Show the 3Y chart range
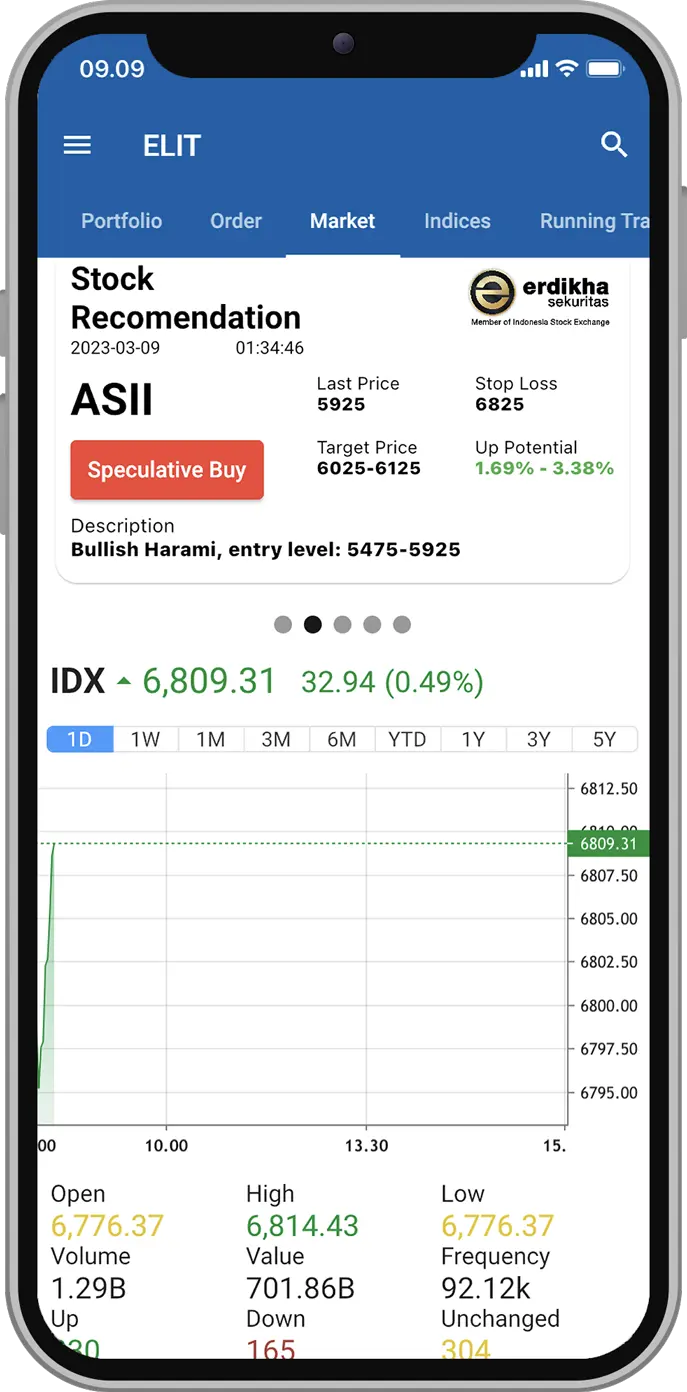This screenshot has width=687, height=1392. point(538,739)
